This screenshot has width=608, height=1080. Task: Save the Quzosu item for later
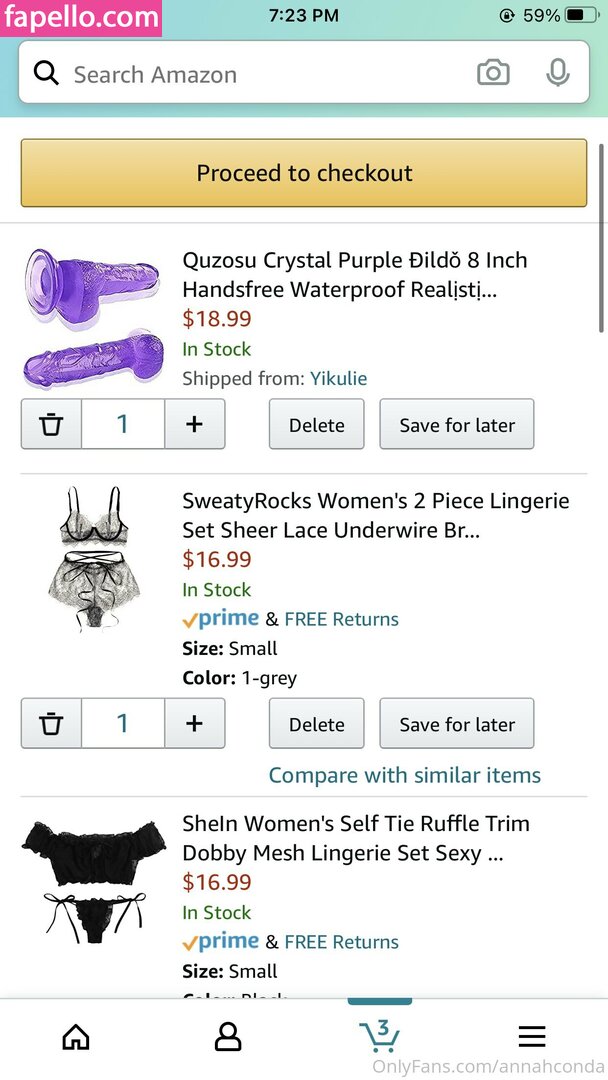(x=457, y=425)
